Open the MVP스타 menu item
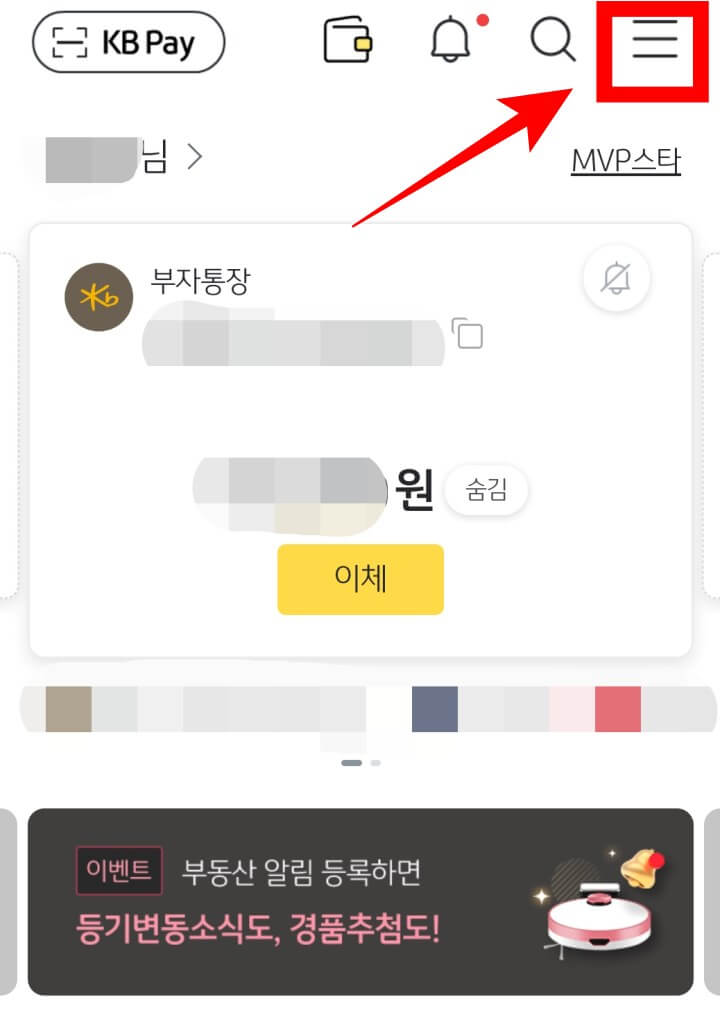The image size is (720, 1015). coord(625,157)
